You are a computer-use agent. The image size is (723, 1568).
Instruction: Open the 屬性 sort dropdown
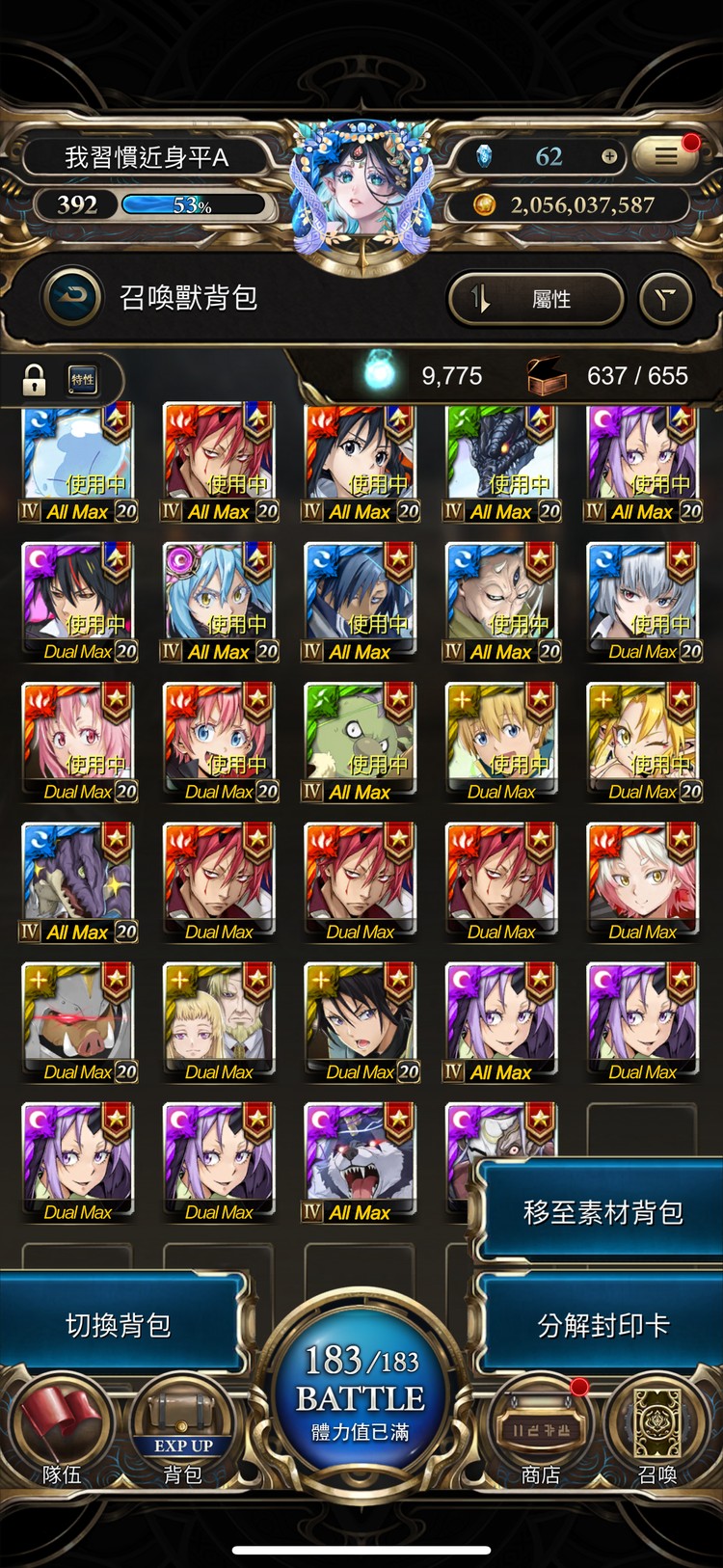(x=536, y=299)
